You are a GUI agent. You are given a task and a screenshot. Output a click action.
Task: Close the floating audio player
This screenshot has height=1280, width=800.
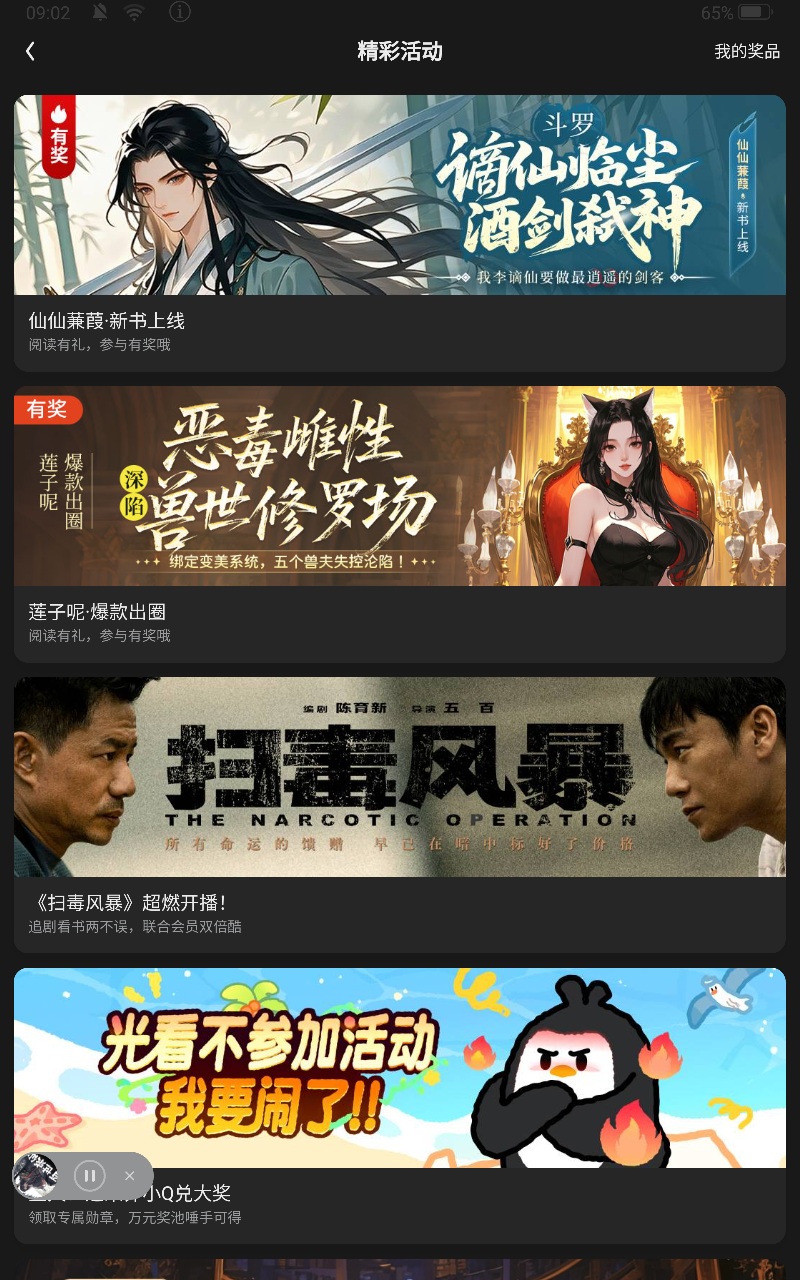129,1176
